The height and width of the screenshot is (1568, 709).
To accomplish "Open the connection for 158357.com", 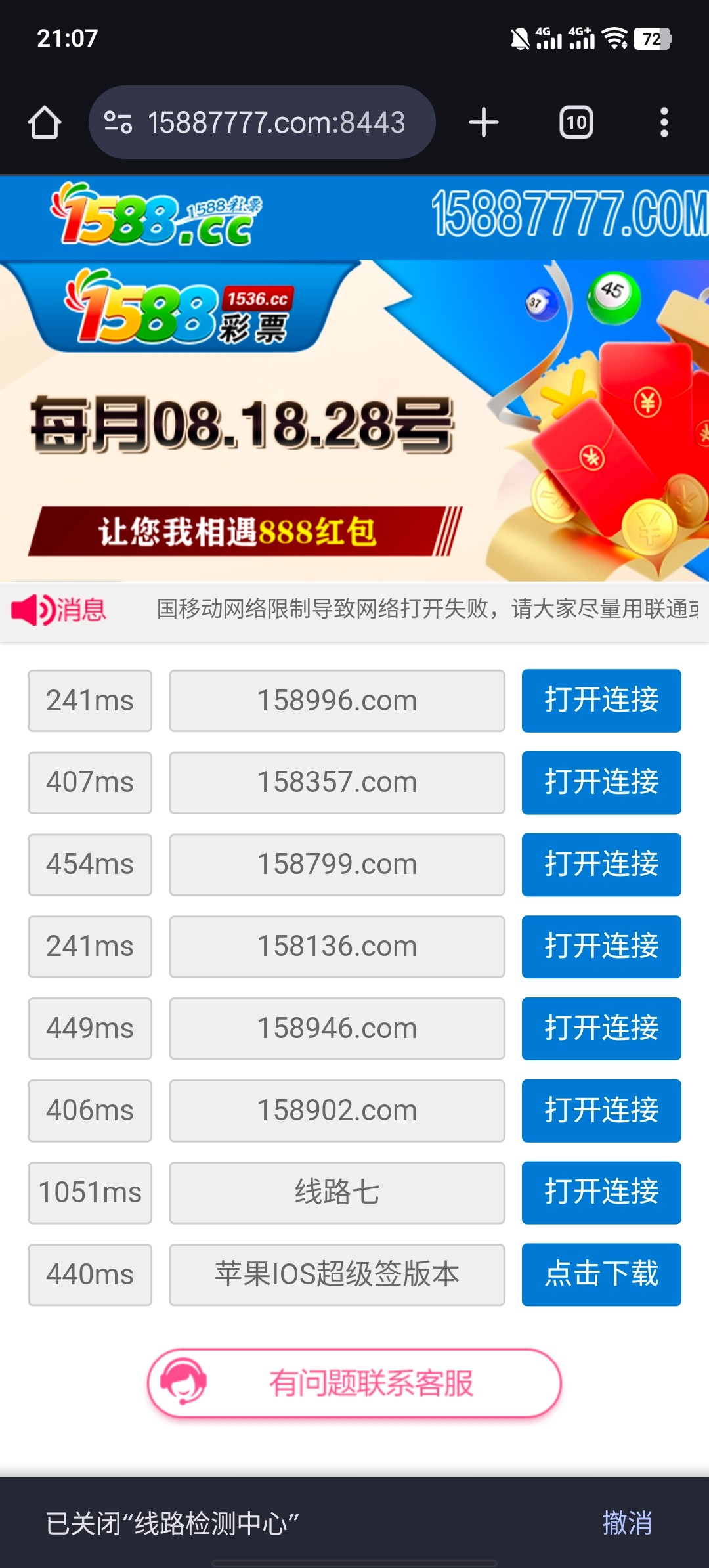I will click(601, 783).
